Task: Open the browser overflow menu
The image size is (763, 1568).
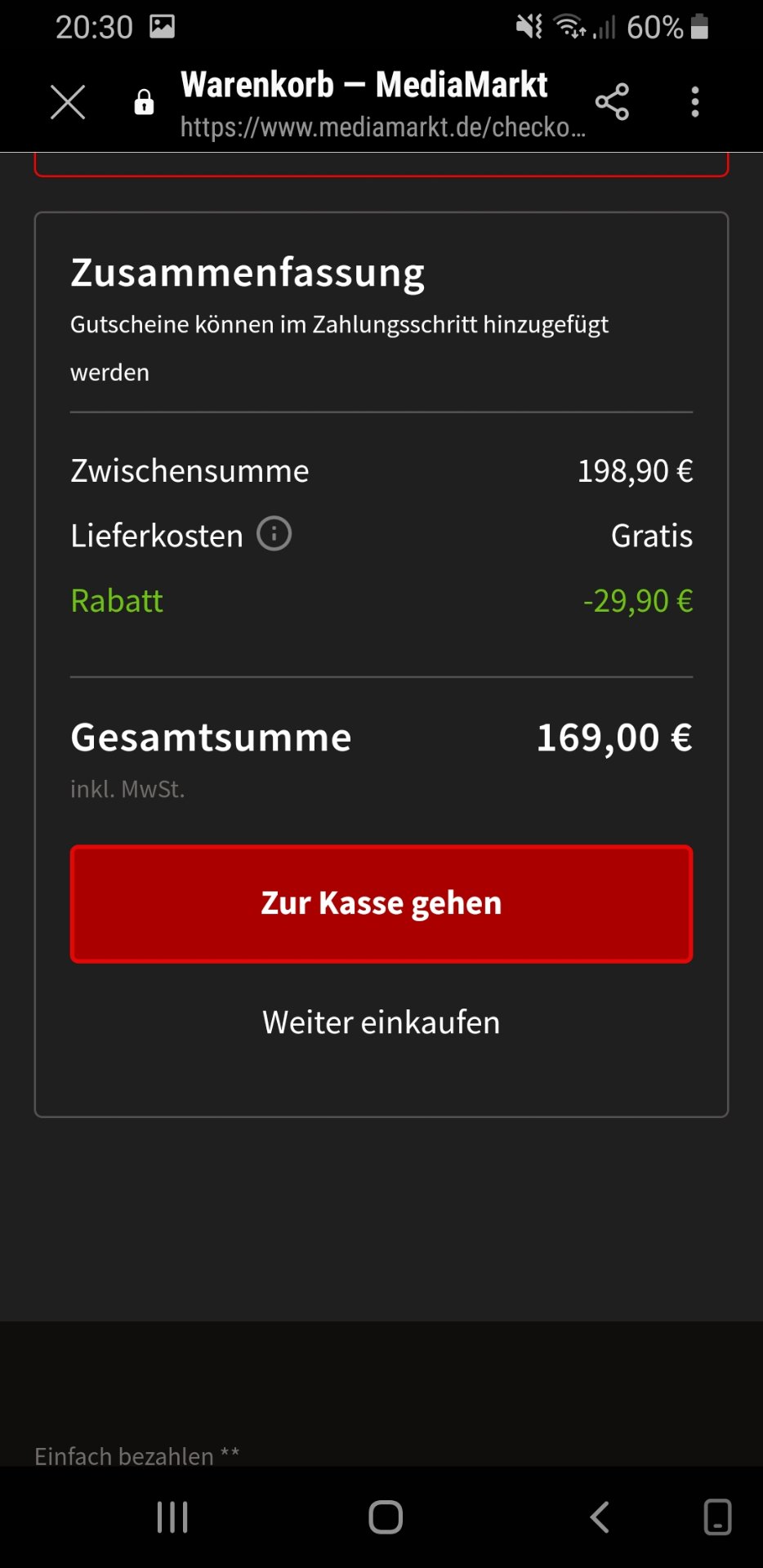Action: [695, 102]
